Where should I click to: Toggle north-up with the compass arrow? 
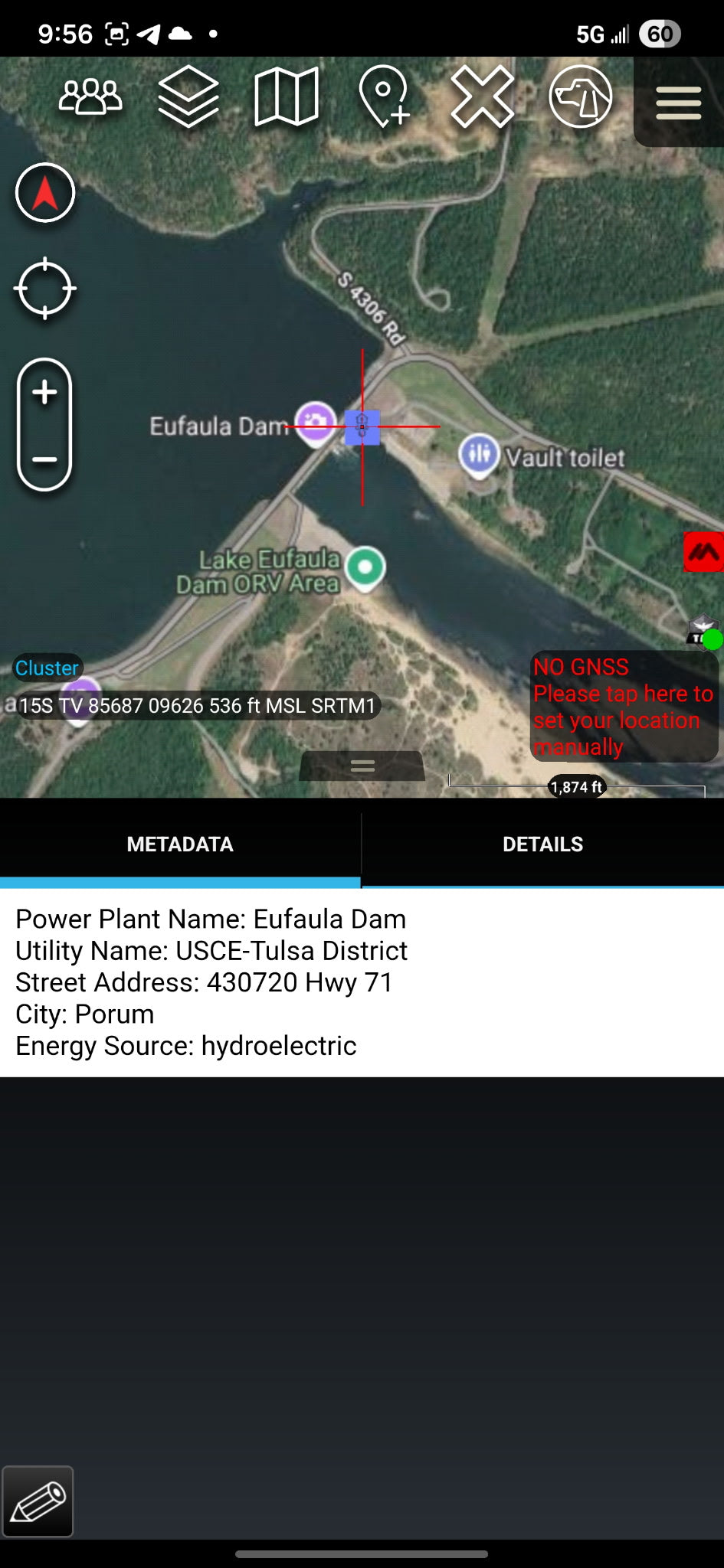coord(44,193)
